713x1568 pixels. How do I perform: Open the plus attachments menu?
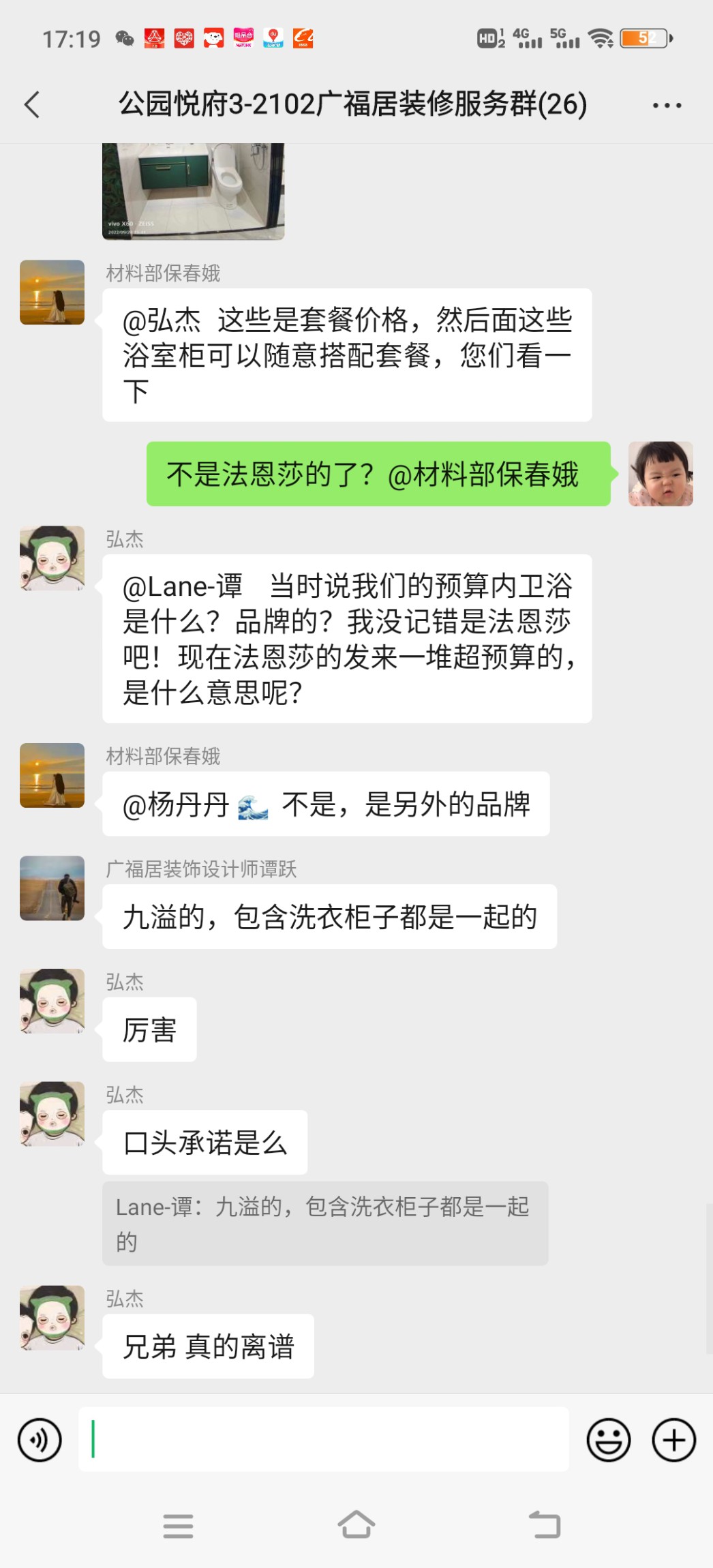point(673,1440)
